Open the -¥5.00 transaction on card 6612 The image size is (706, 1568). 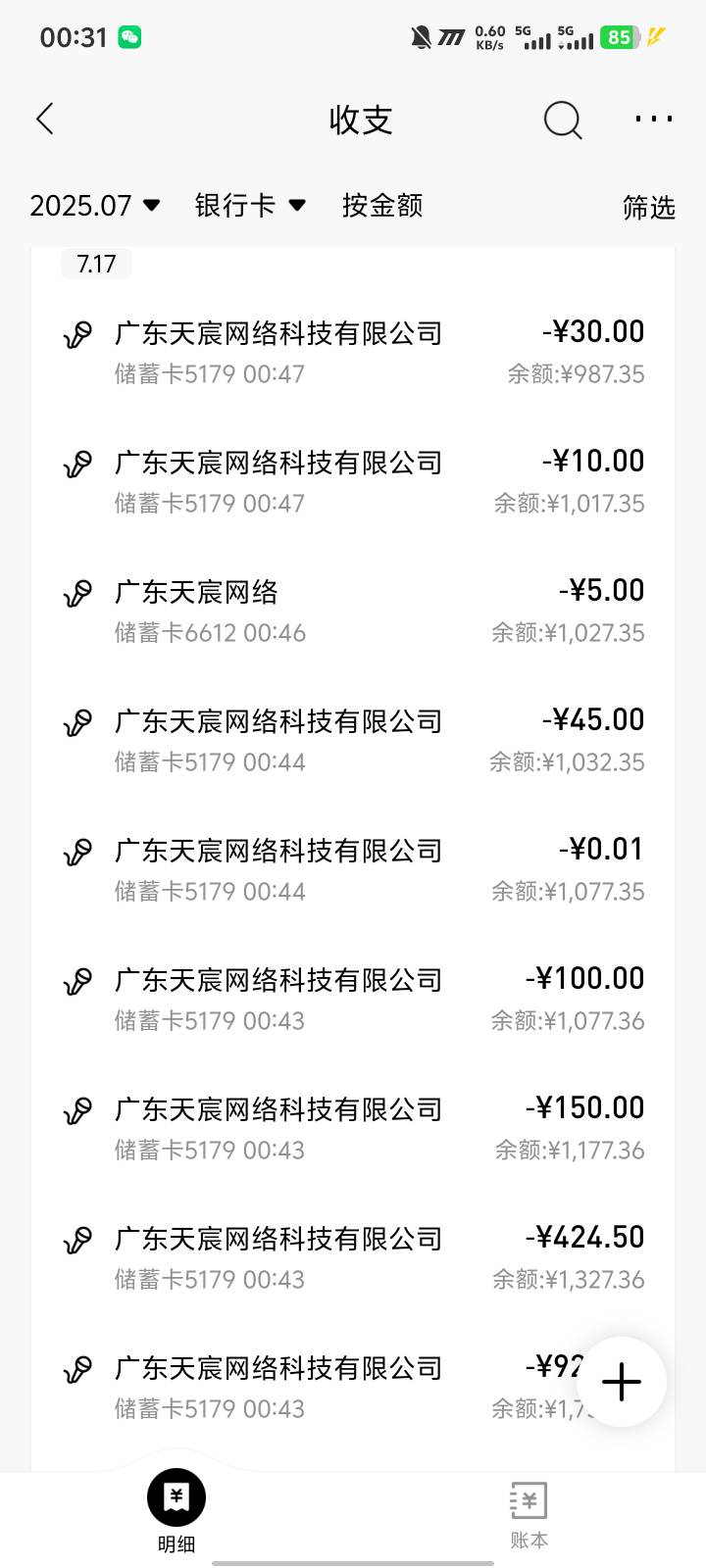coord(353,612)
